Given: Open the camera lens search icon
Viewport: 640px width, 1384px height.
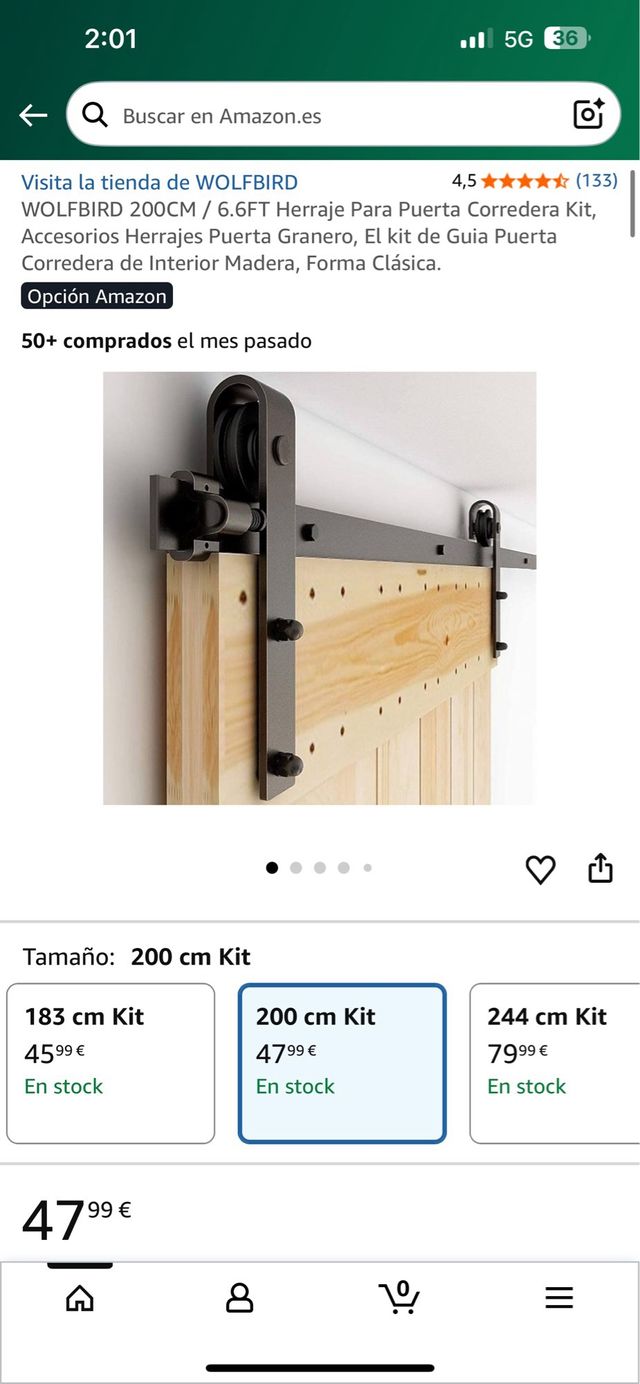Looking at the screenshot, I should tap(589, 115).
